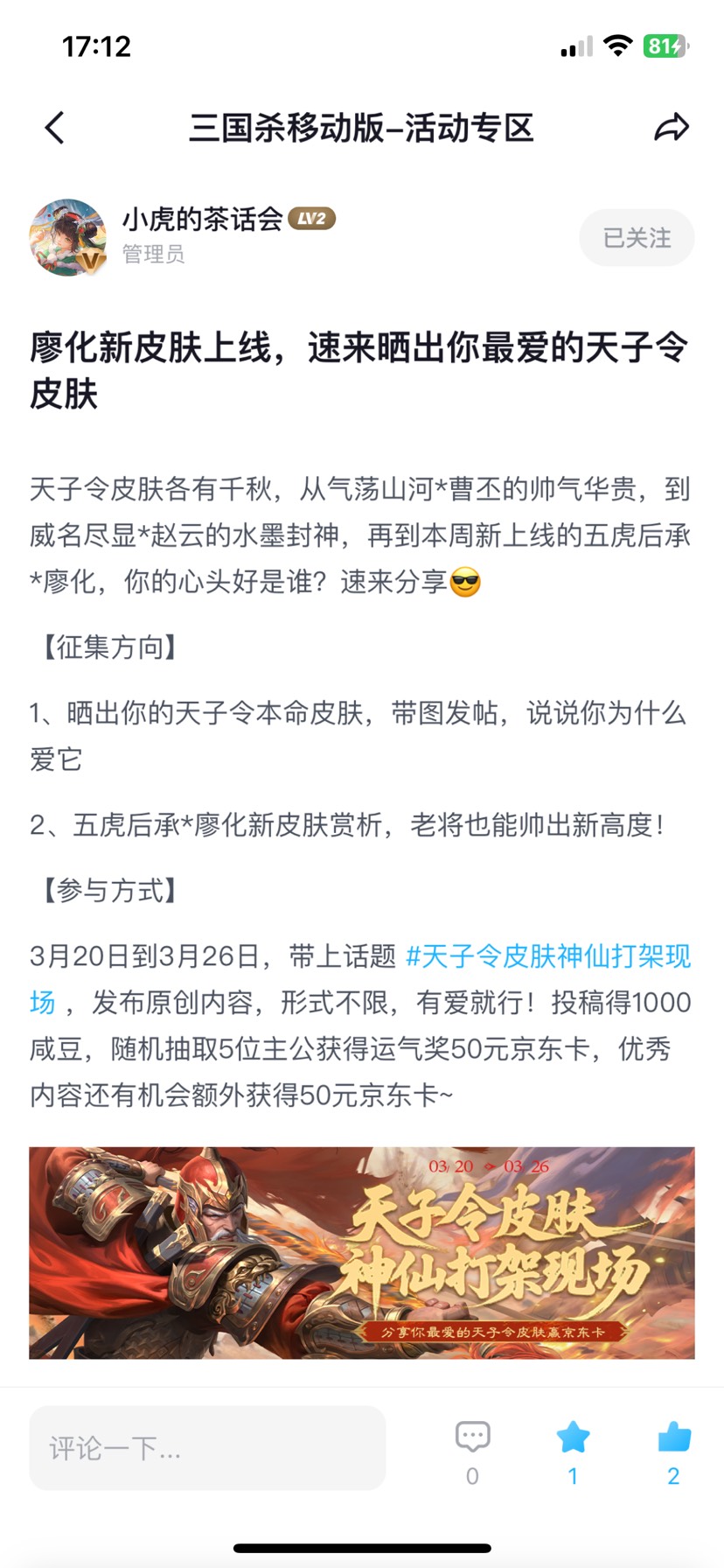Screen dimensions: 724x1568
Task: Tap the 已关注 button to unfollow
Action: pyautogui.click(x=637, y=237)
